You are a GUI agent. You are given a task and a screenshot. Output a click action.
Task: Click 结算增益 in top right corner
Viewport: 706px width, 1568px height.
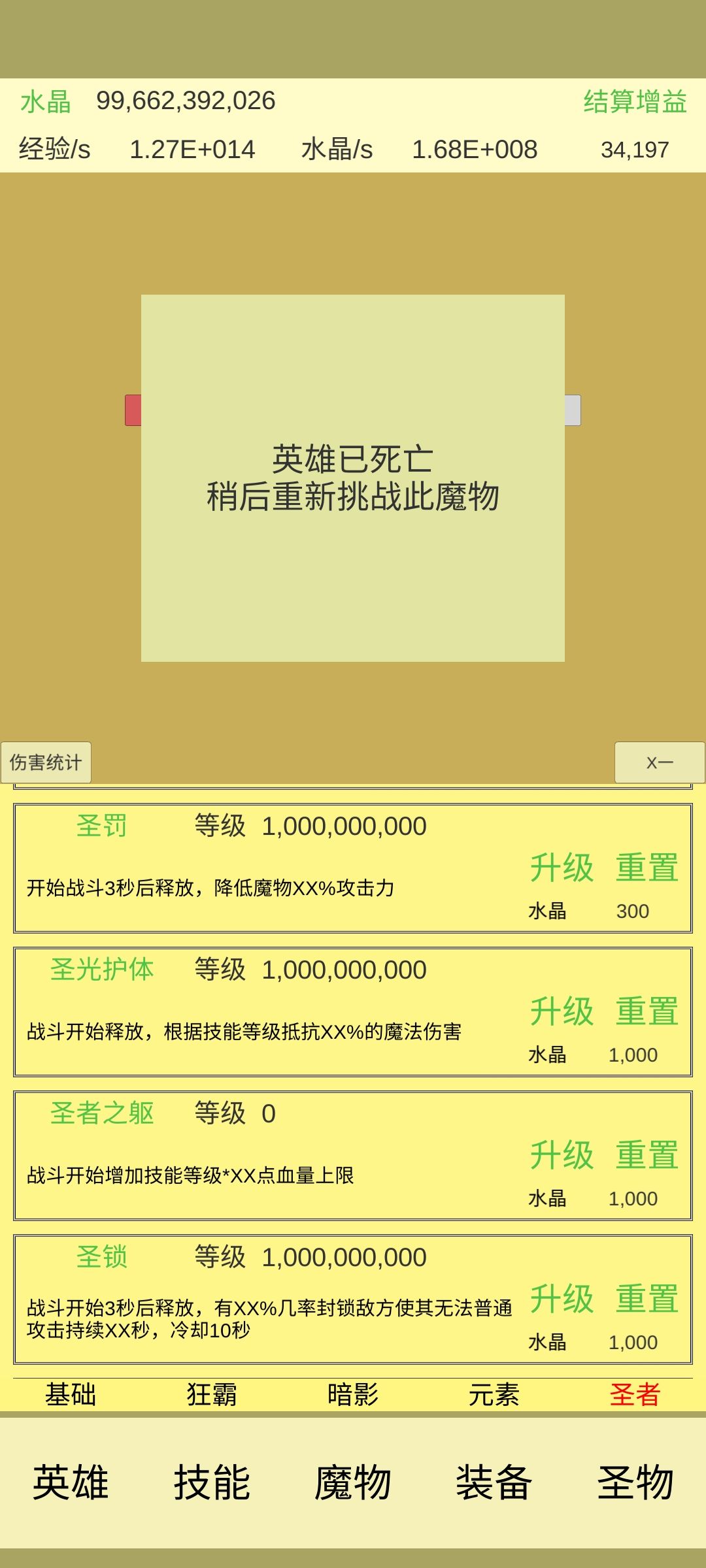point(636,101)
